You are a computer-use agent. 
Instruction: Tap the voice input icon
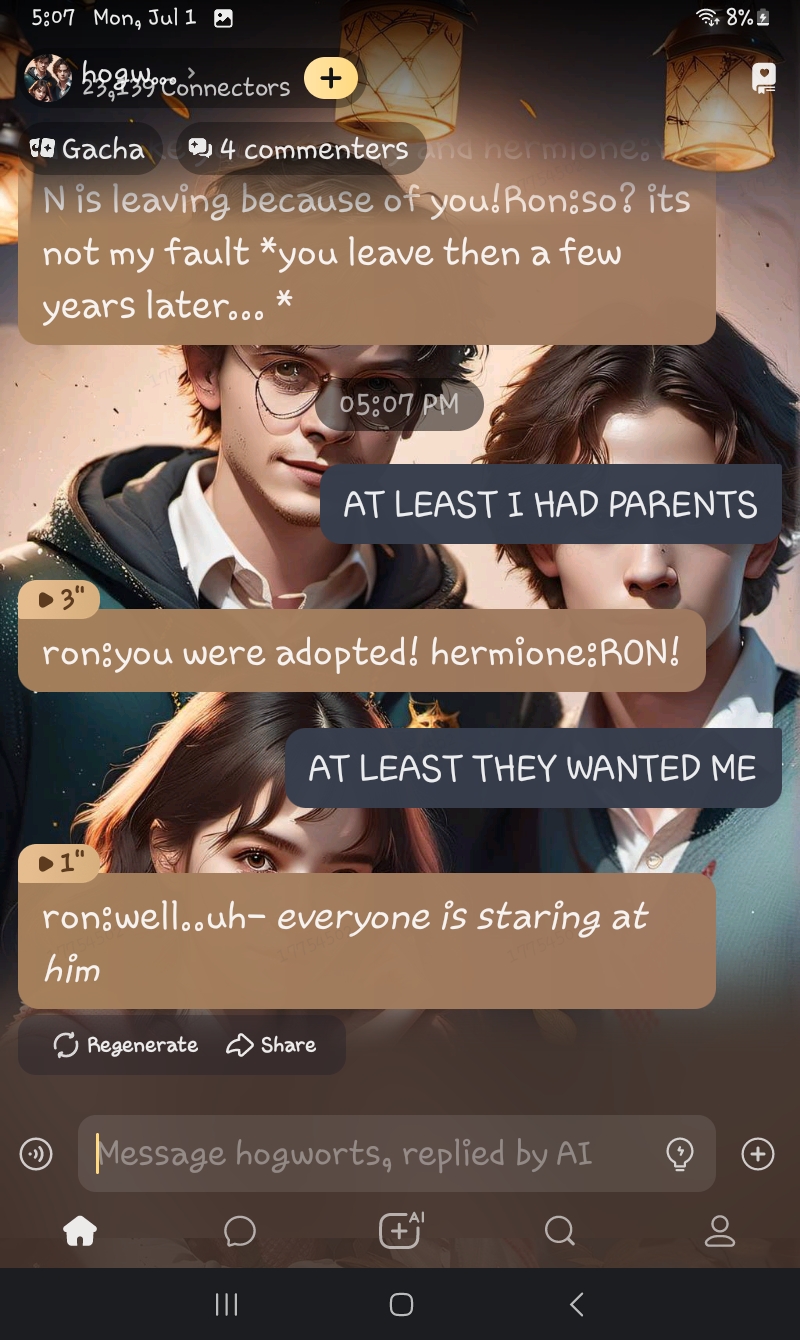[36, 1155]
